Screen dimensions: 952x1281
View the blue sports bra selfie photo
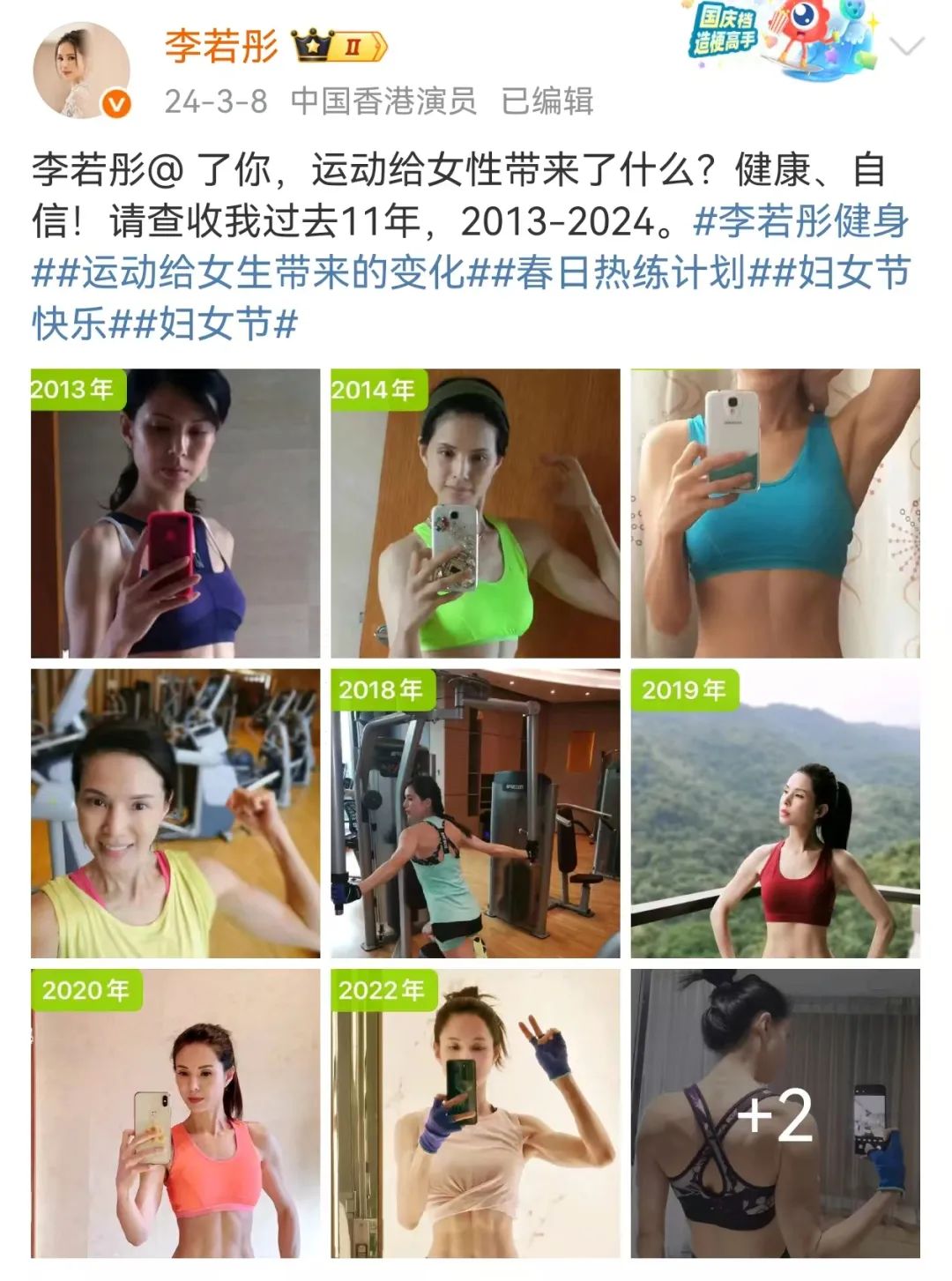point(775,513)
